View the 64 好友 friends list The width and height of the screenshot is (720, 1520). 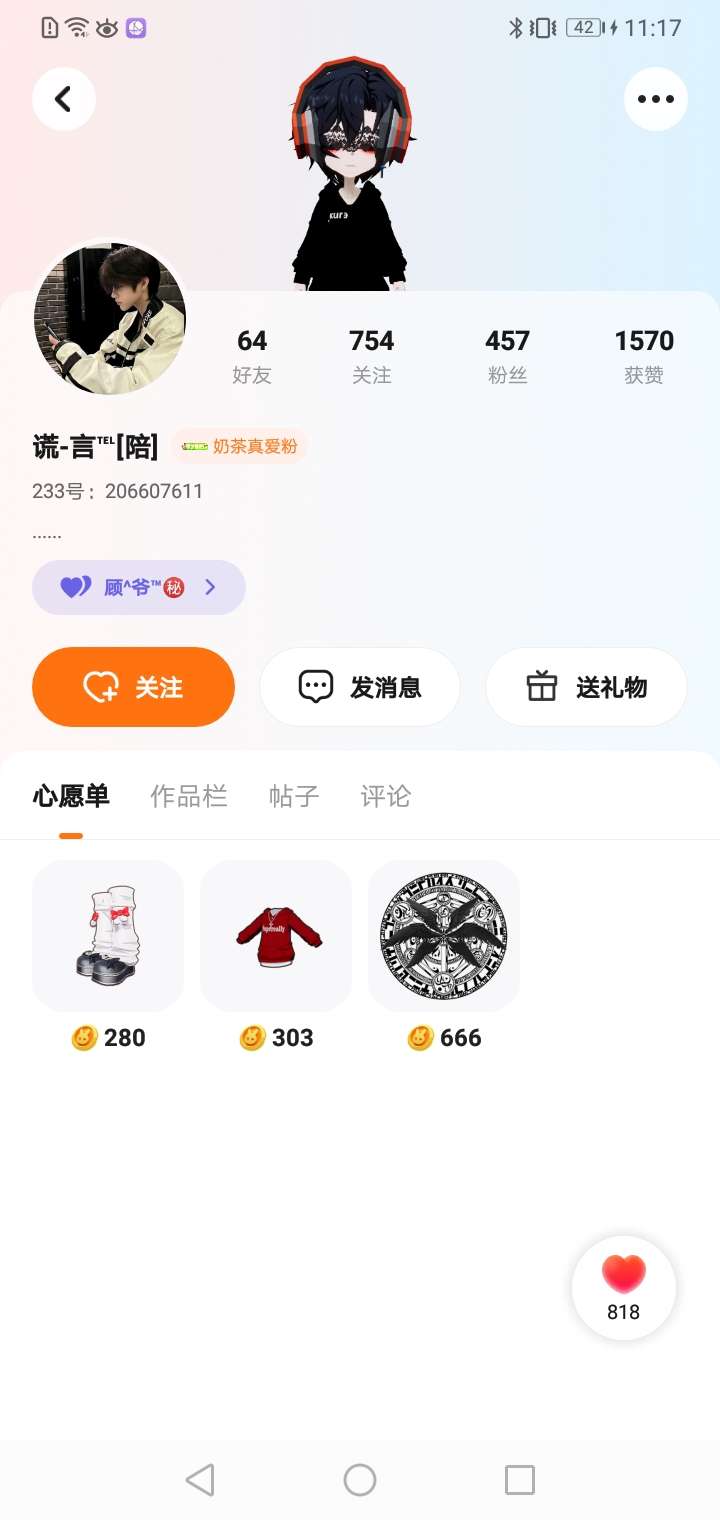252,356
